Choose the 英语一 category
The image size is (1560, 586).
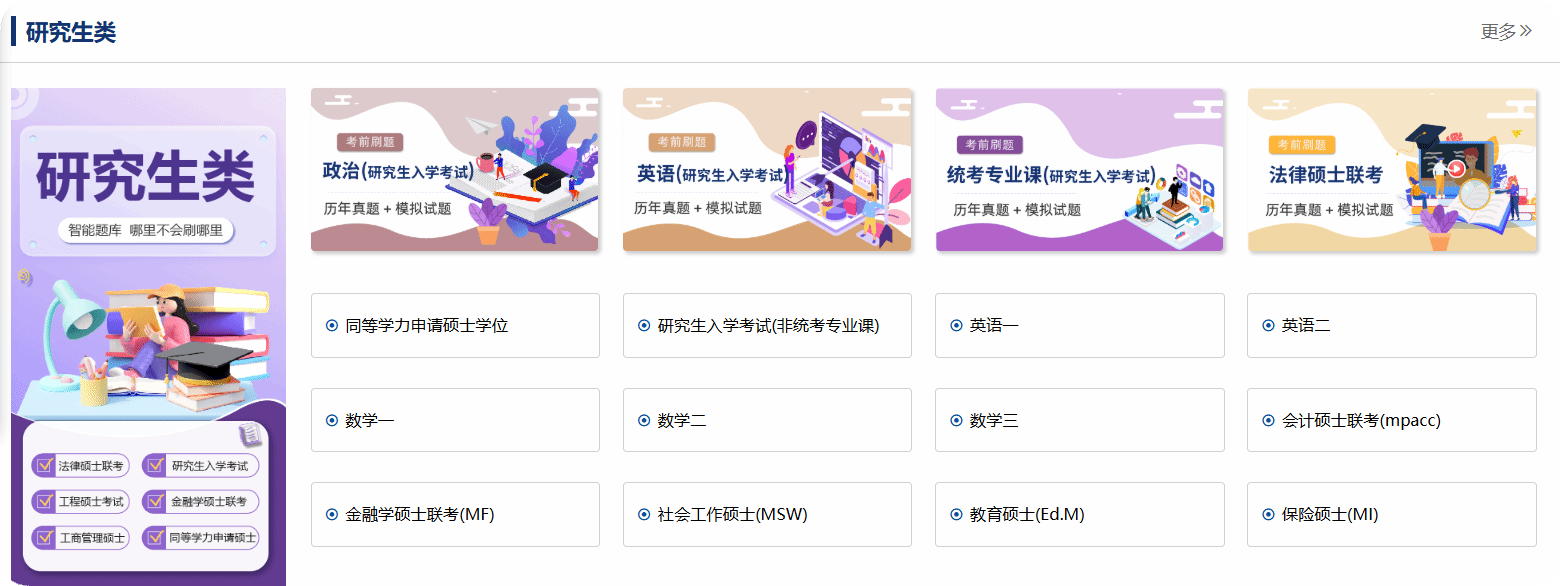pos(1079,326)
